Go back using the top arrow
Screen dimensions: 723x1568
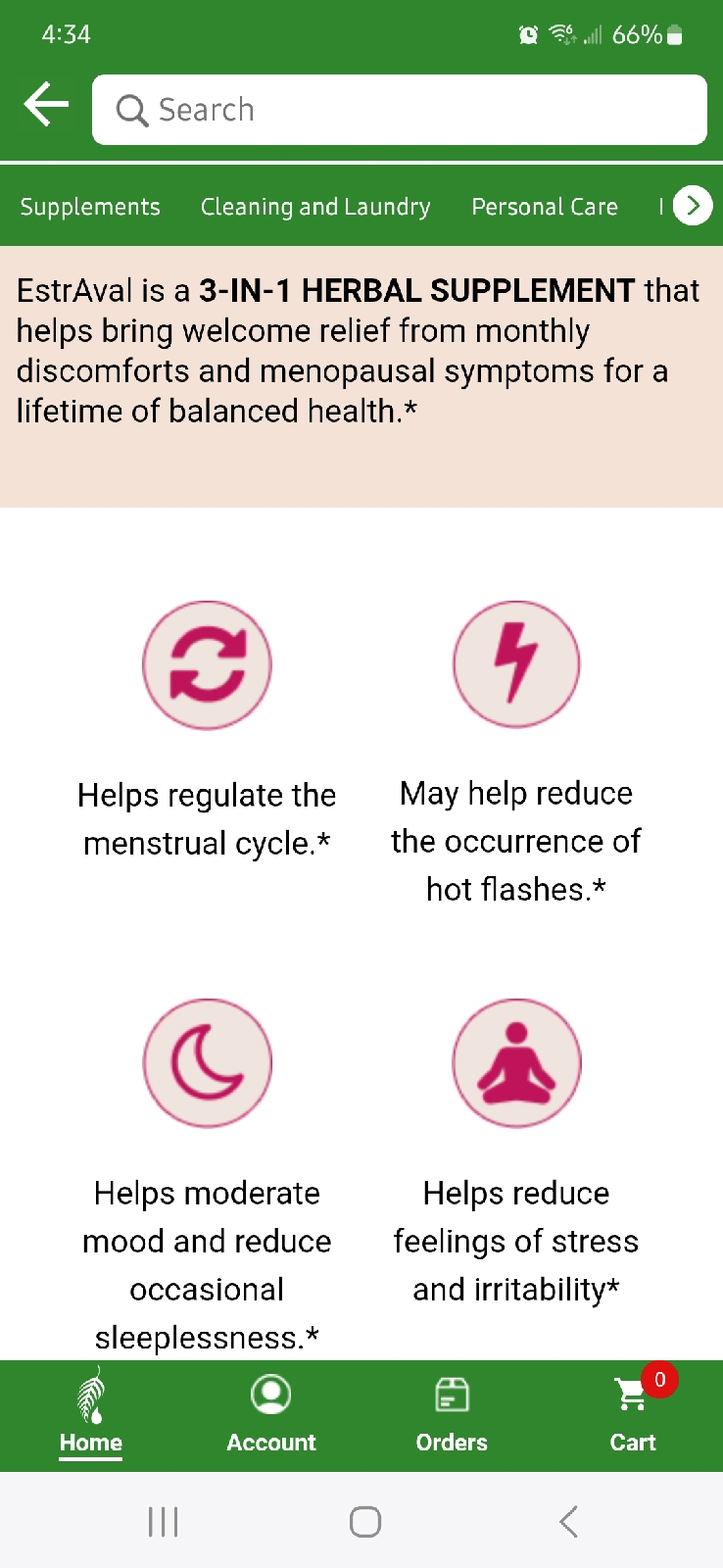[x=46, y=106]
